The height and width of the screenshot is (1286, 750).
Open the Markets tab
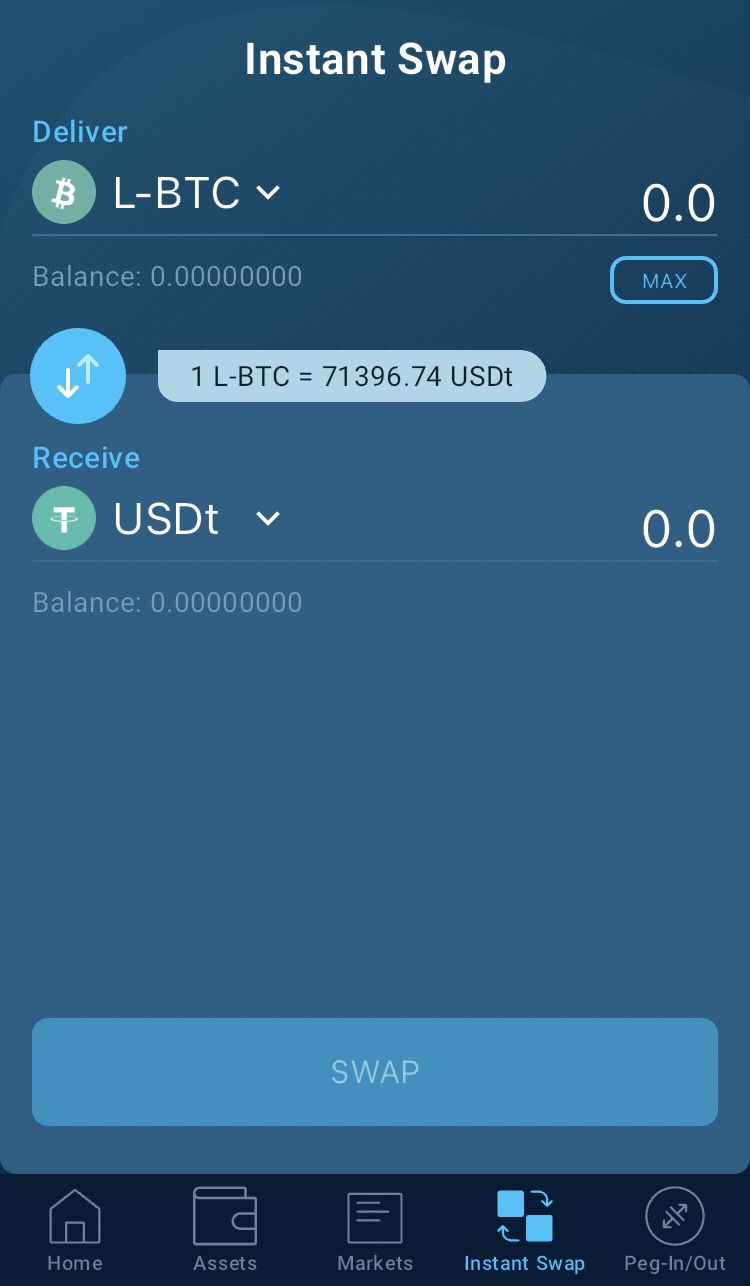tap(375, 1230)
